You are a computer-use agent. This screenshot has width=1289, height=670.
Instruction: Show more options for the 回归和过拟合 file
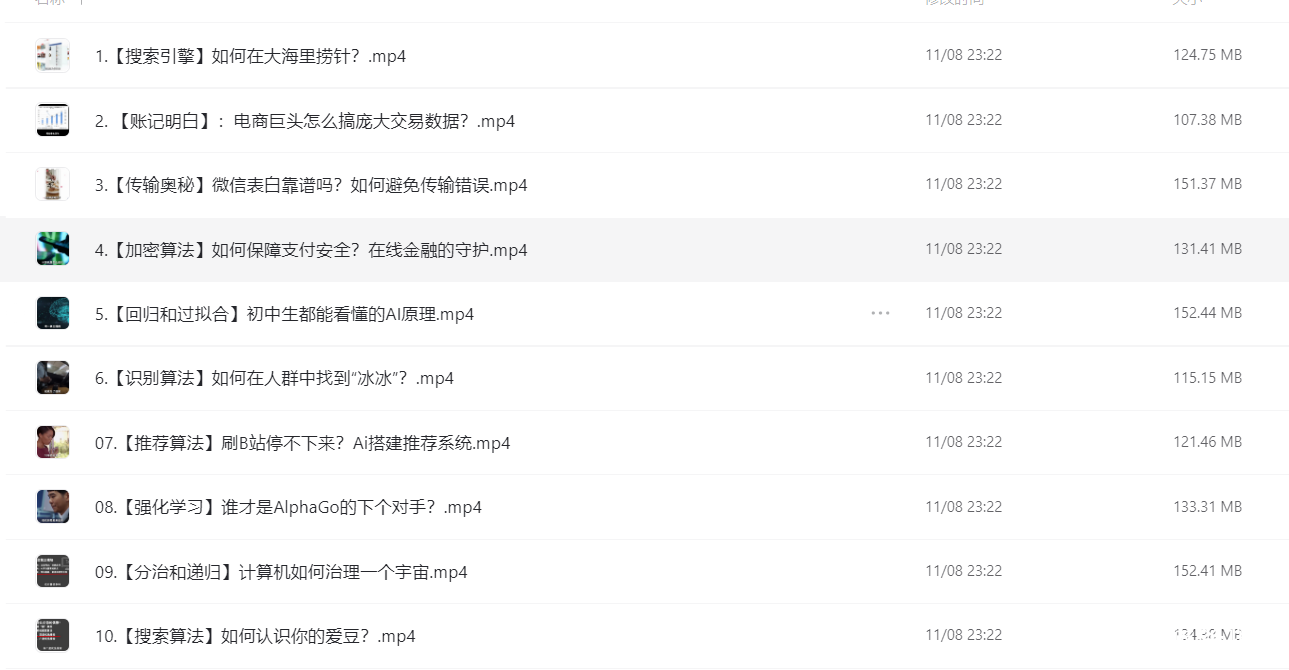click(x=880, y=313)
